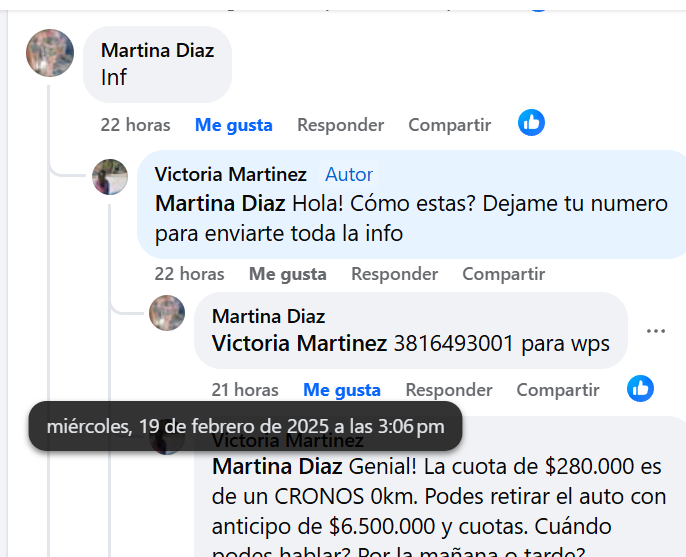Open the 21 horas timestamp link

click(x=244, y=390)
